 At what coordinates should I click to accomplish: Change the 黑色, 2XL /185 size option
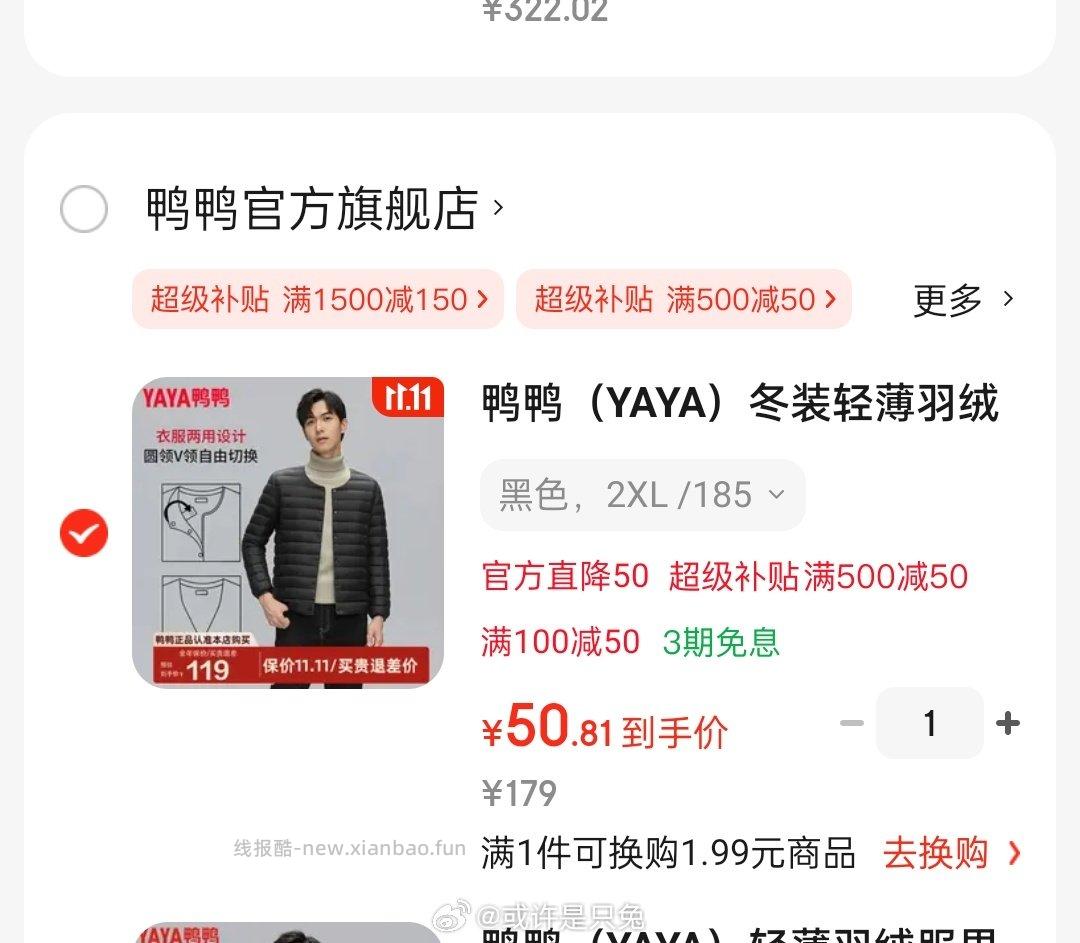642,495
